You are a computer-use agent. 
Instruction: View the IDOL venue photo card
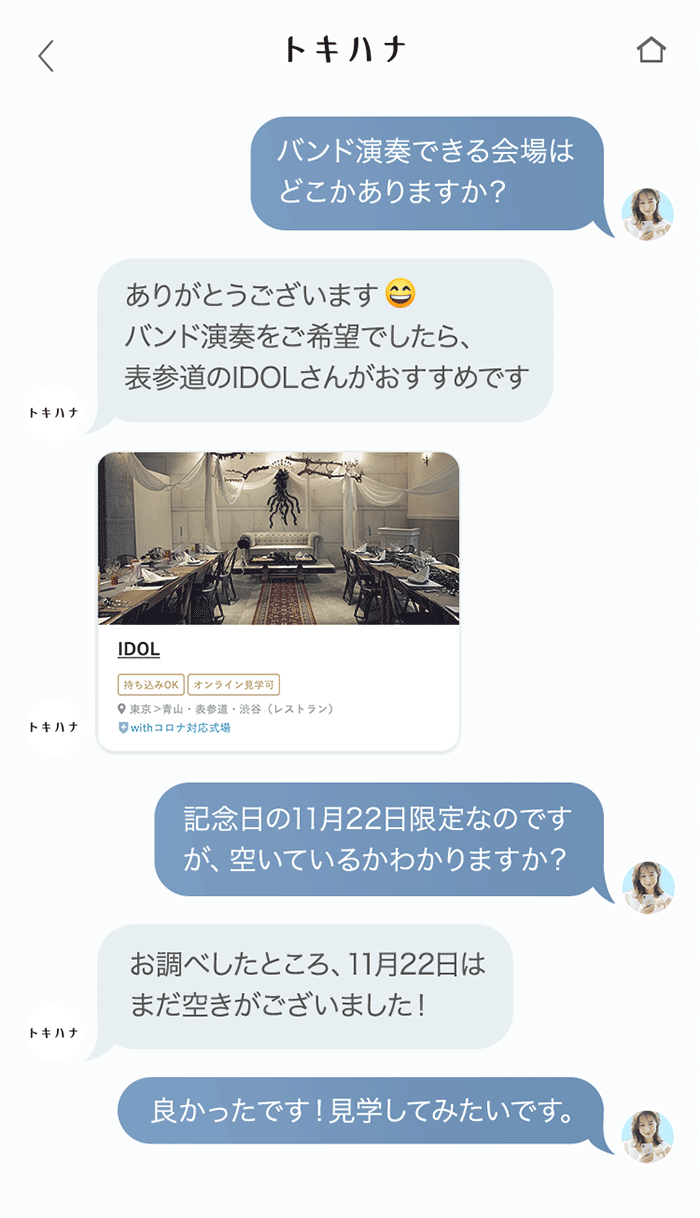point(279,539)
